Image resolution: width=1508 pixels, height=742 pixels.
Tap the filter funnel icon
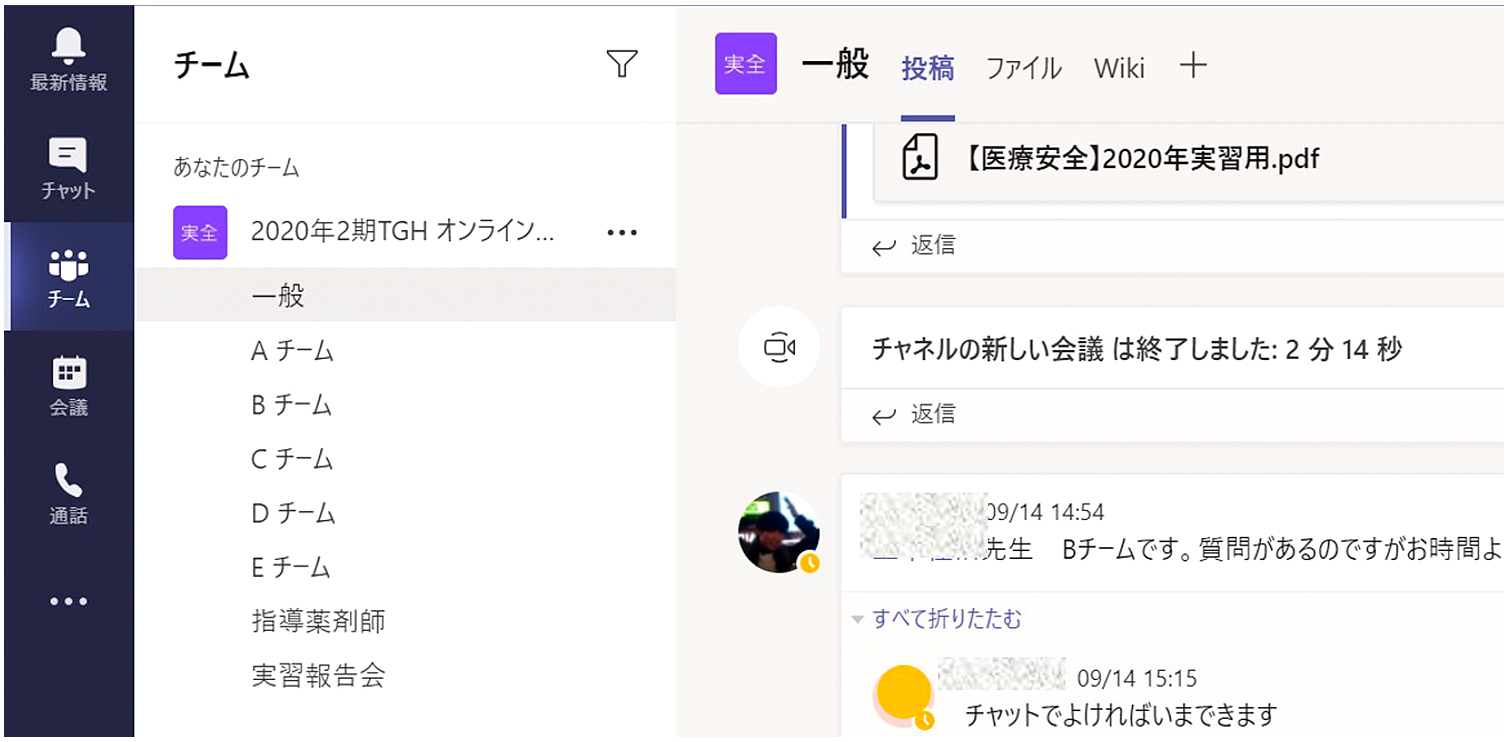[622, 65]
